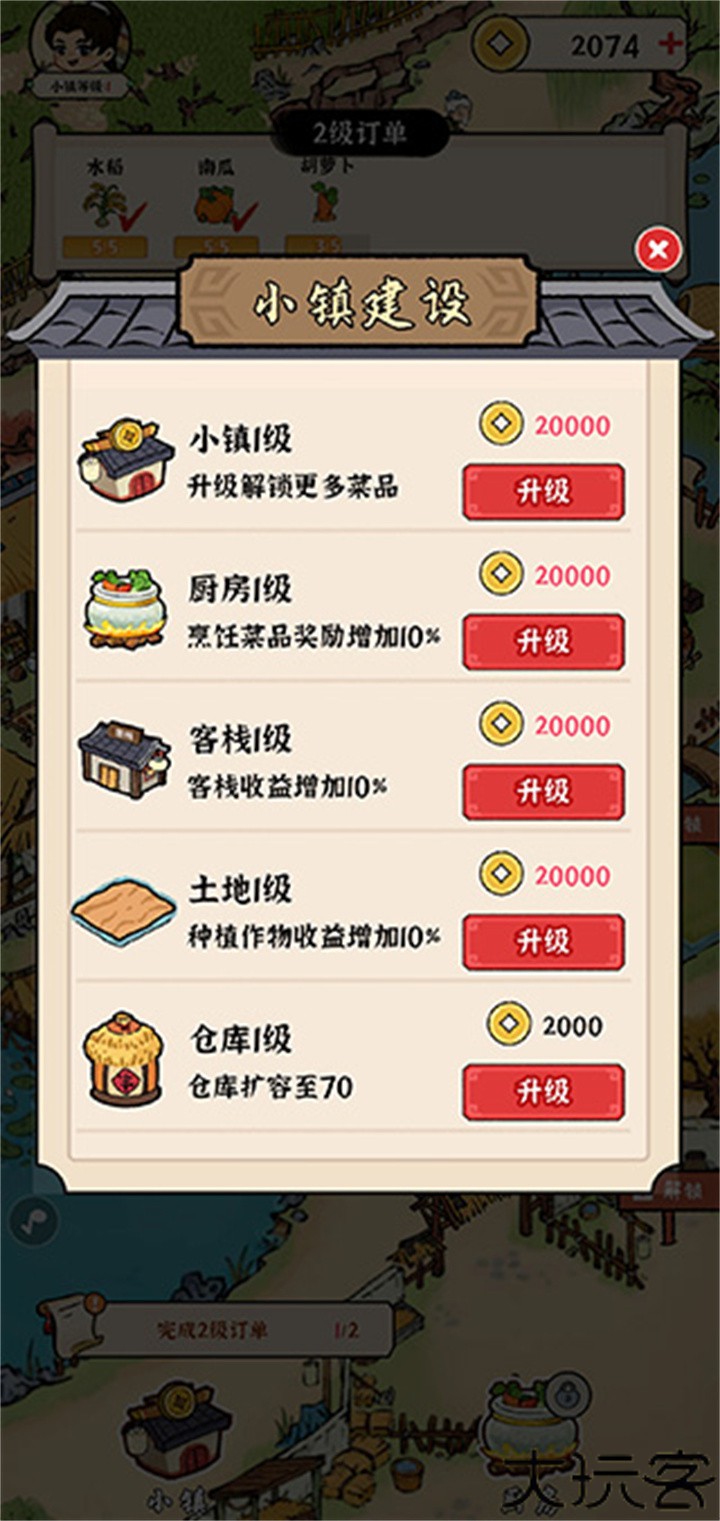Select the 仓库 warehouse icon
The width and height of the screenshot is (720, 1521).
pos(125,1055)
